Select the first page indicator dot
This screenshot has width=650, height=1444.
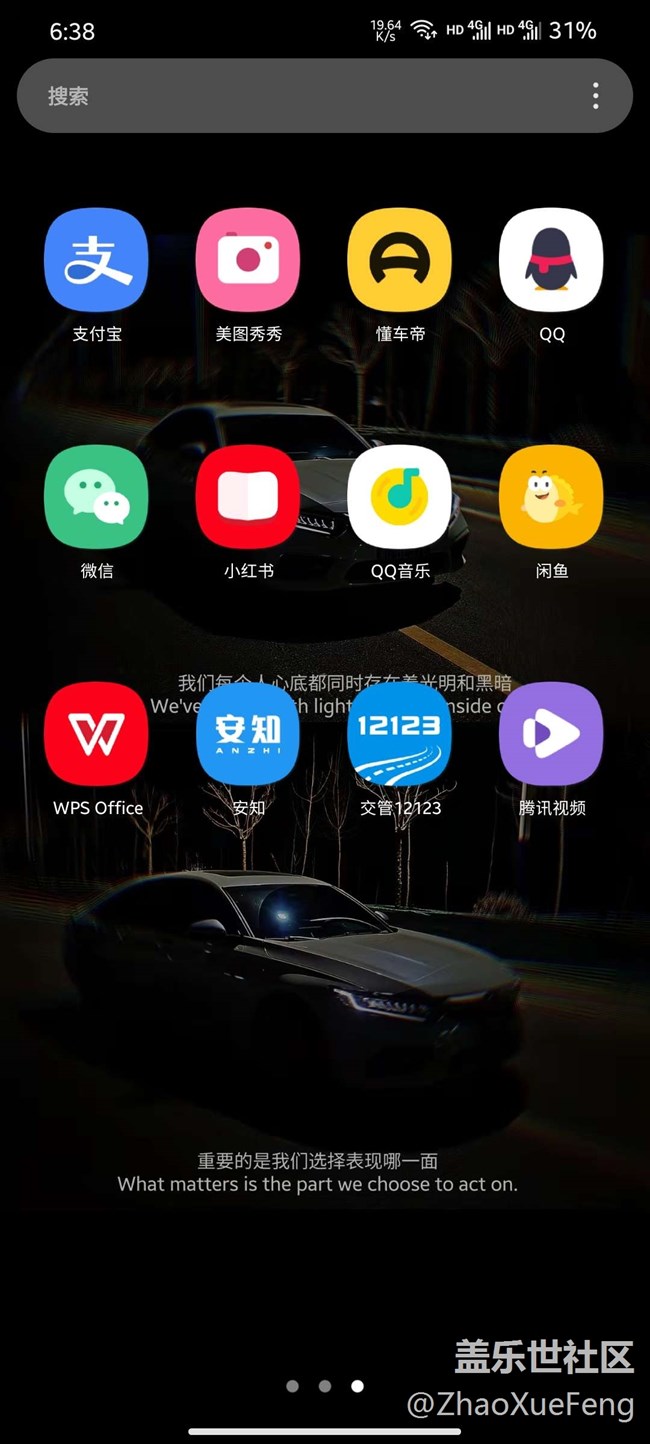292,1386
